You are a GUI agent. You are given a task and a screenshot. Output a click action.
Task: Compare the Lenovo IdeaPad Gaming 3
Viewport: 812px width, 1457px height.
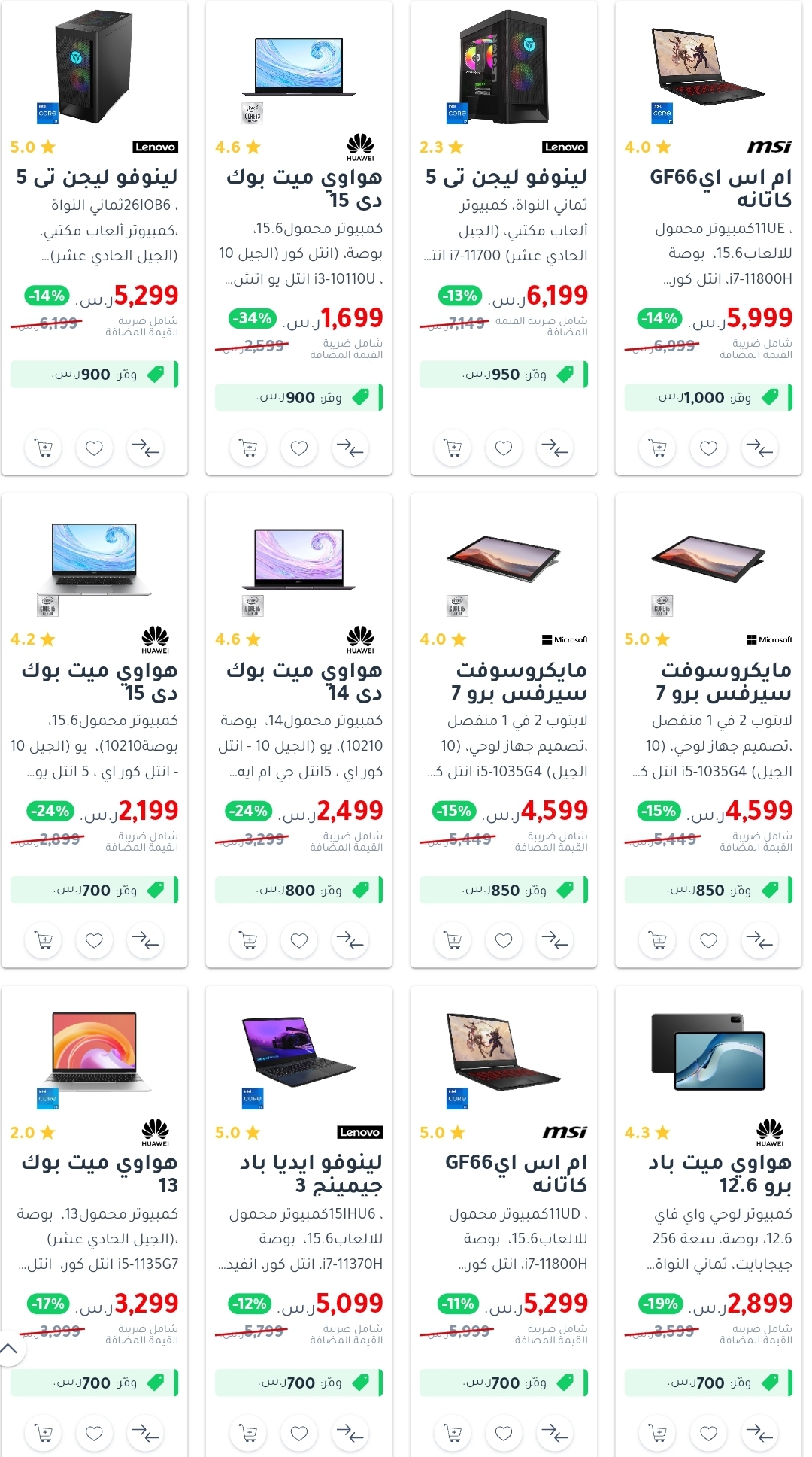[350, 1433]
